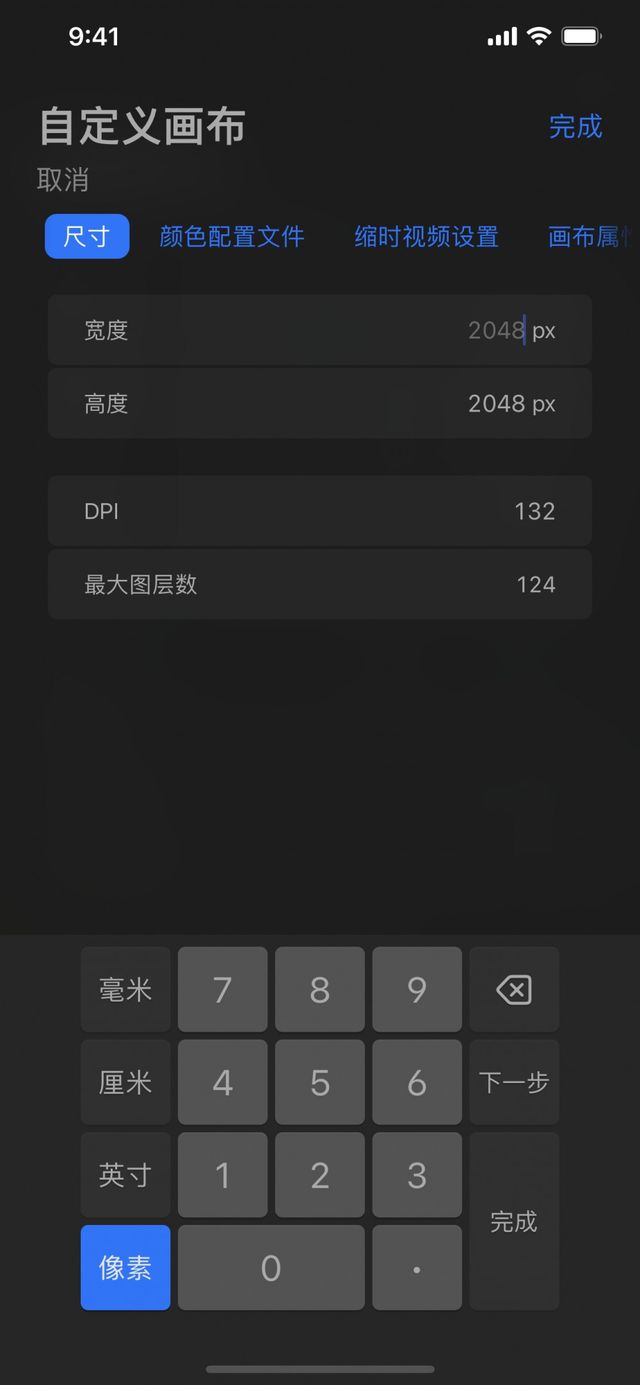
Task: Edit the 宽度 field
Action: click(x=320, y=330)
